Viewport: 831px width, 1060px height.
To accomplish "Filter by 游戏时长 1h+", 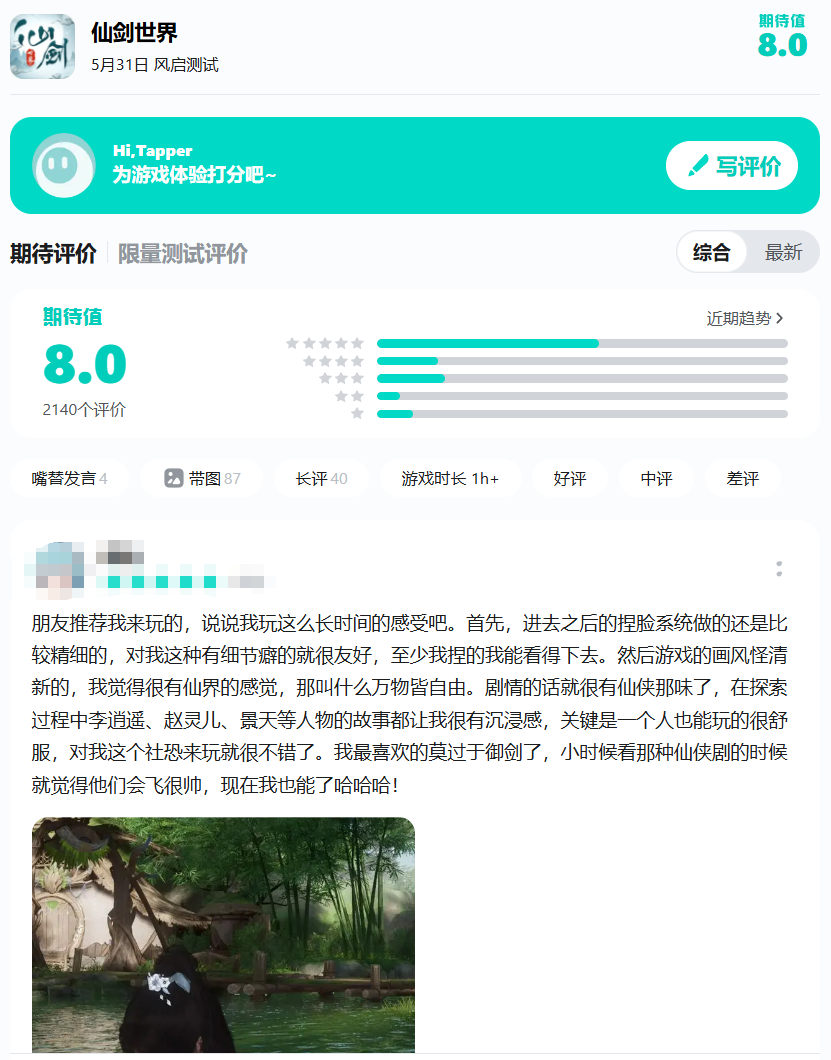I will point(449,479).
